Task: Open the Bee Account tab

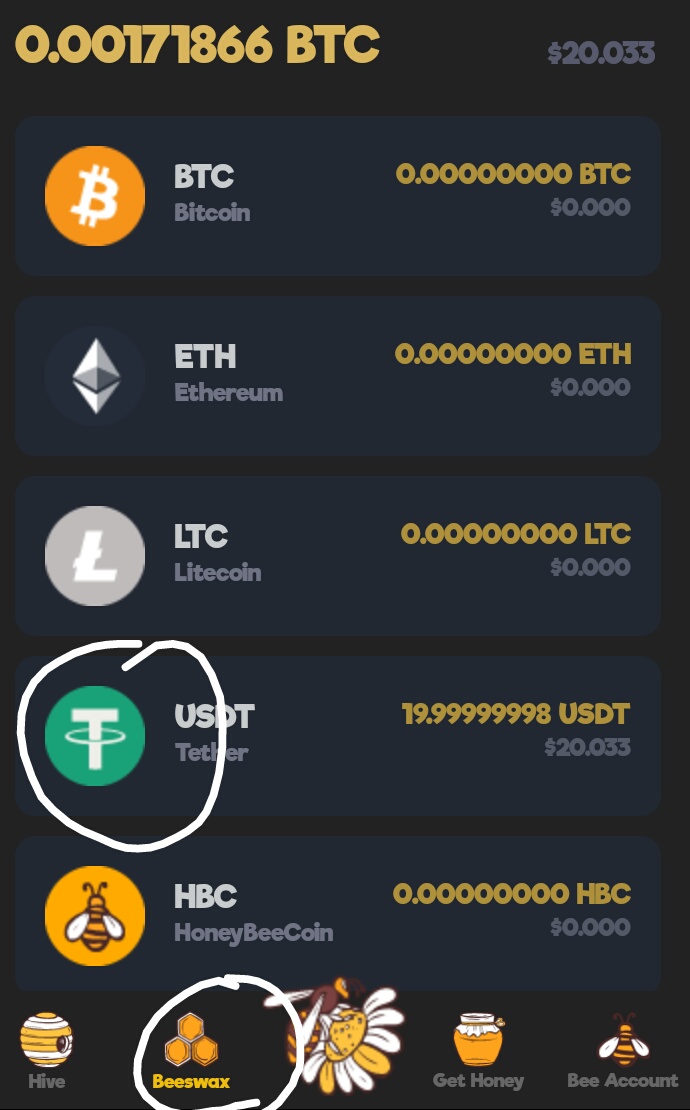Action: point(622,1050)
